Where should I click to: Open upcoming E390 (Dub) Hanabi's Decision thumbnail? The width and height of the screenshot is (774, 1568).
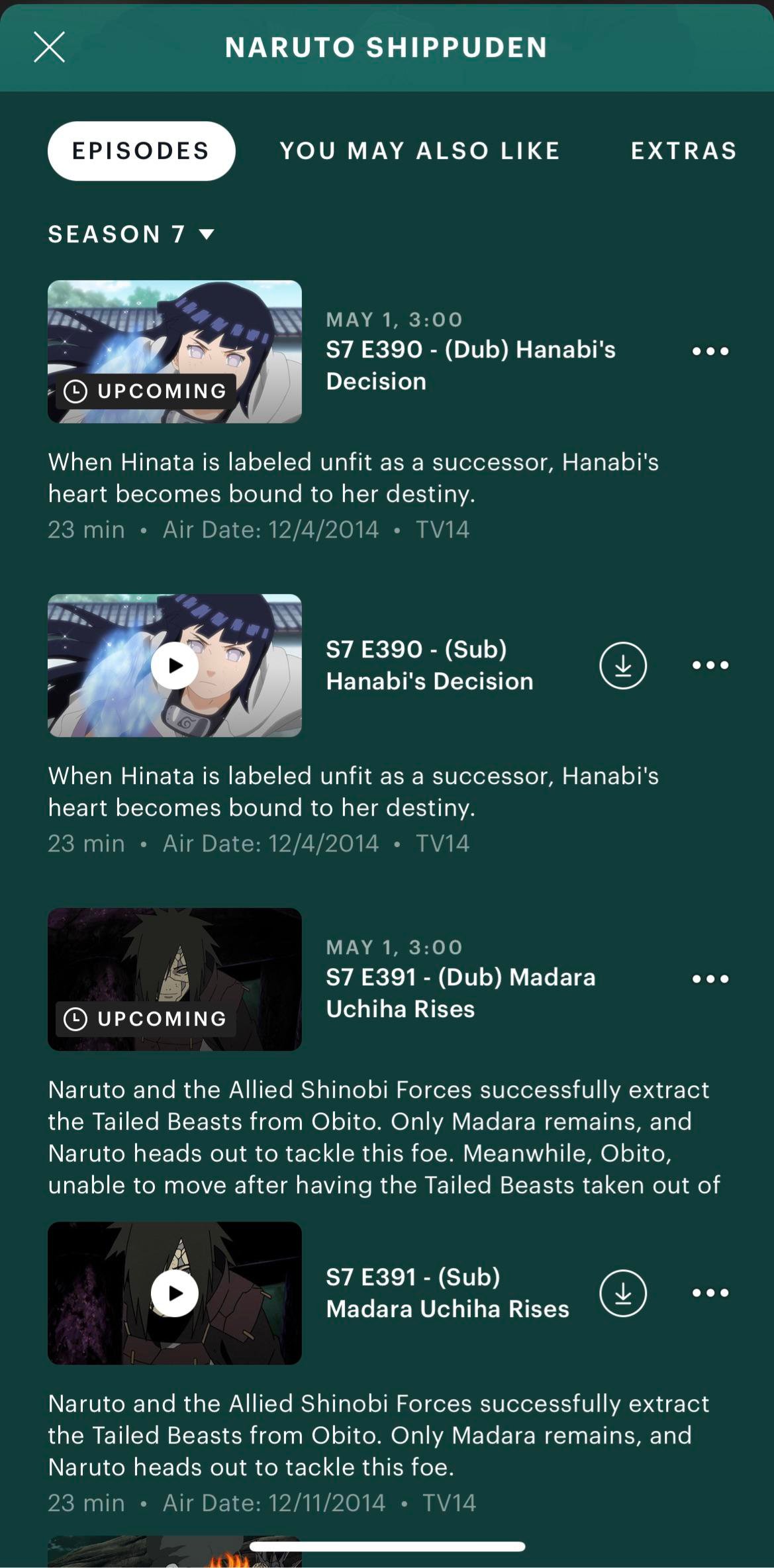pos(175,352)
